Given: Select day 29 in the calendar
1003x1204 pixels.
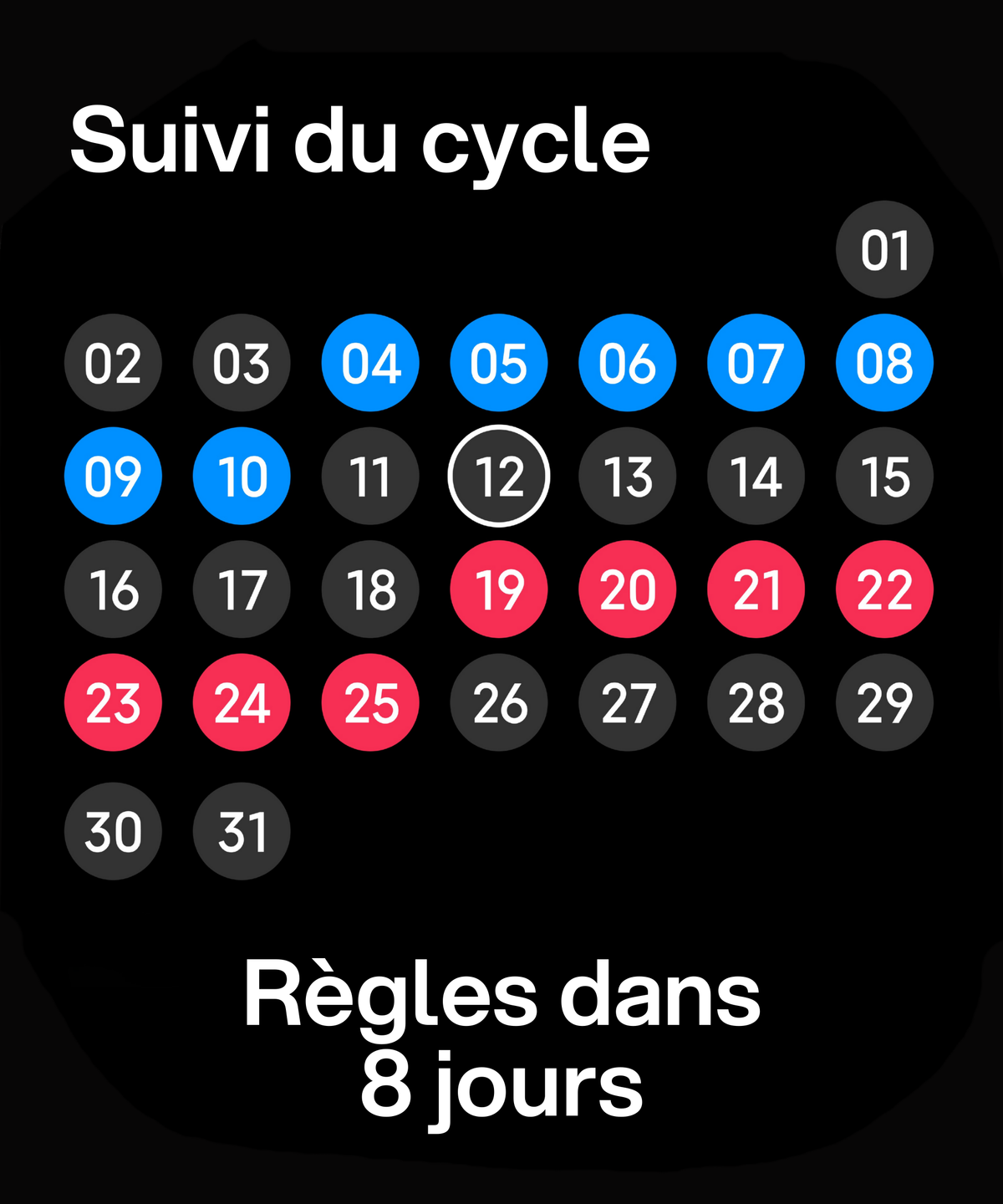Looking at the screenshot, I should point(884,702).
